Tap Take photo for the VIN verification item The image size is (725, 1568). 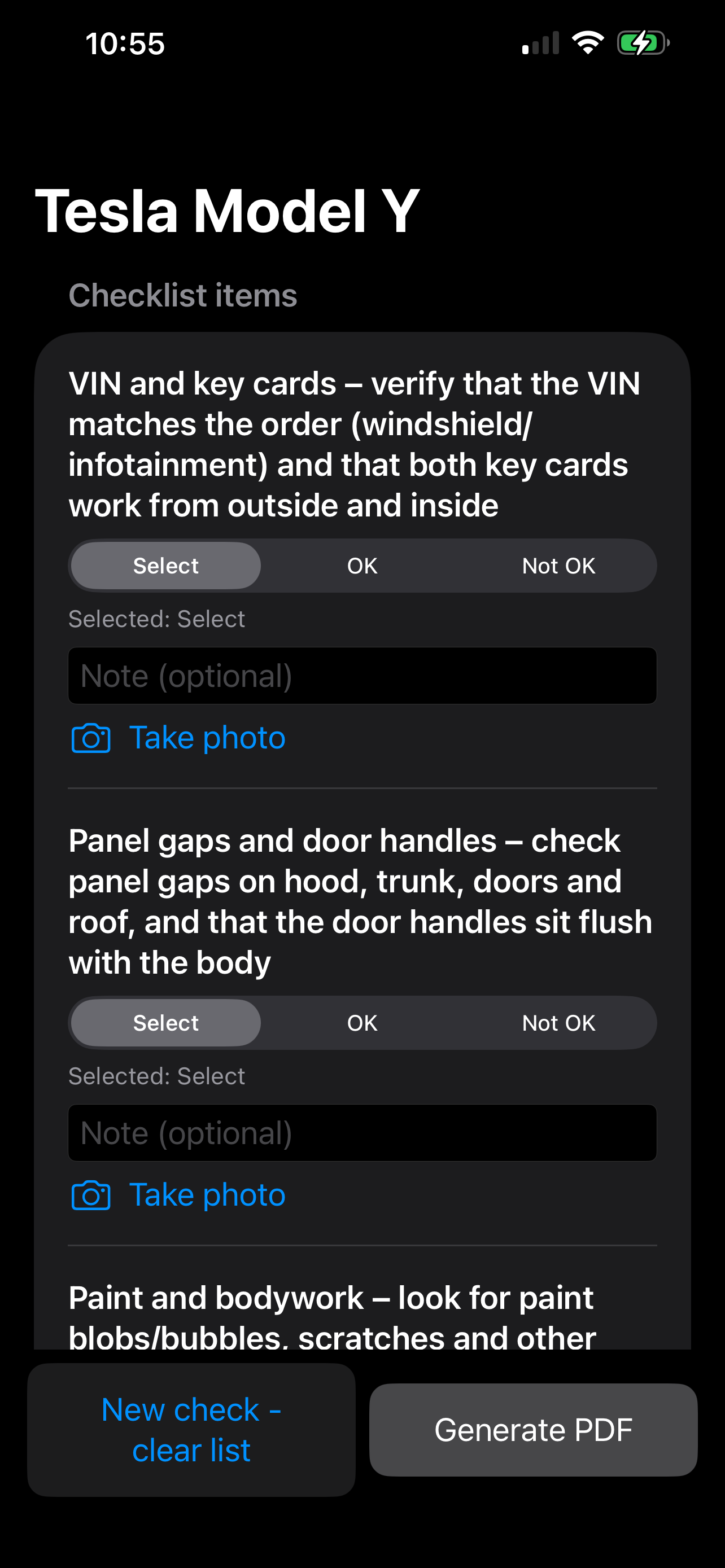(208, 737)
